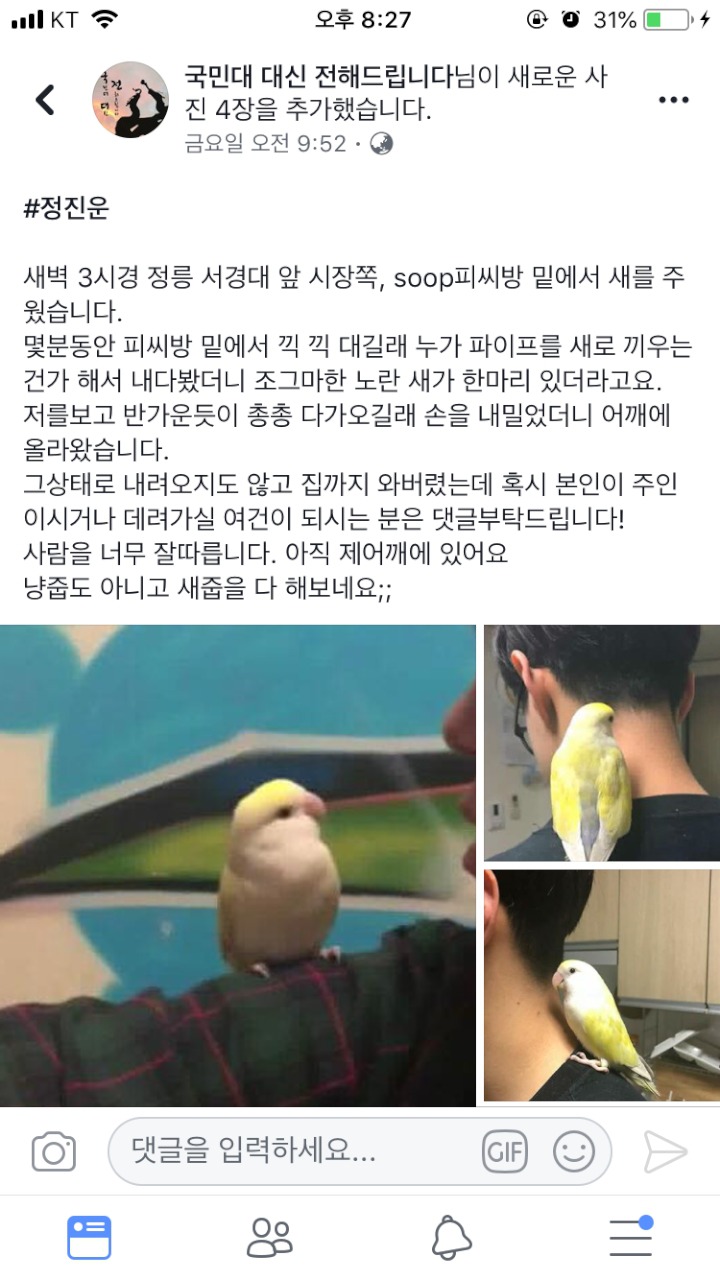Open the hamburger menu tab

tap(631, 1238)
